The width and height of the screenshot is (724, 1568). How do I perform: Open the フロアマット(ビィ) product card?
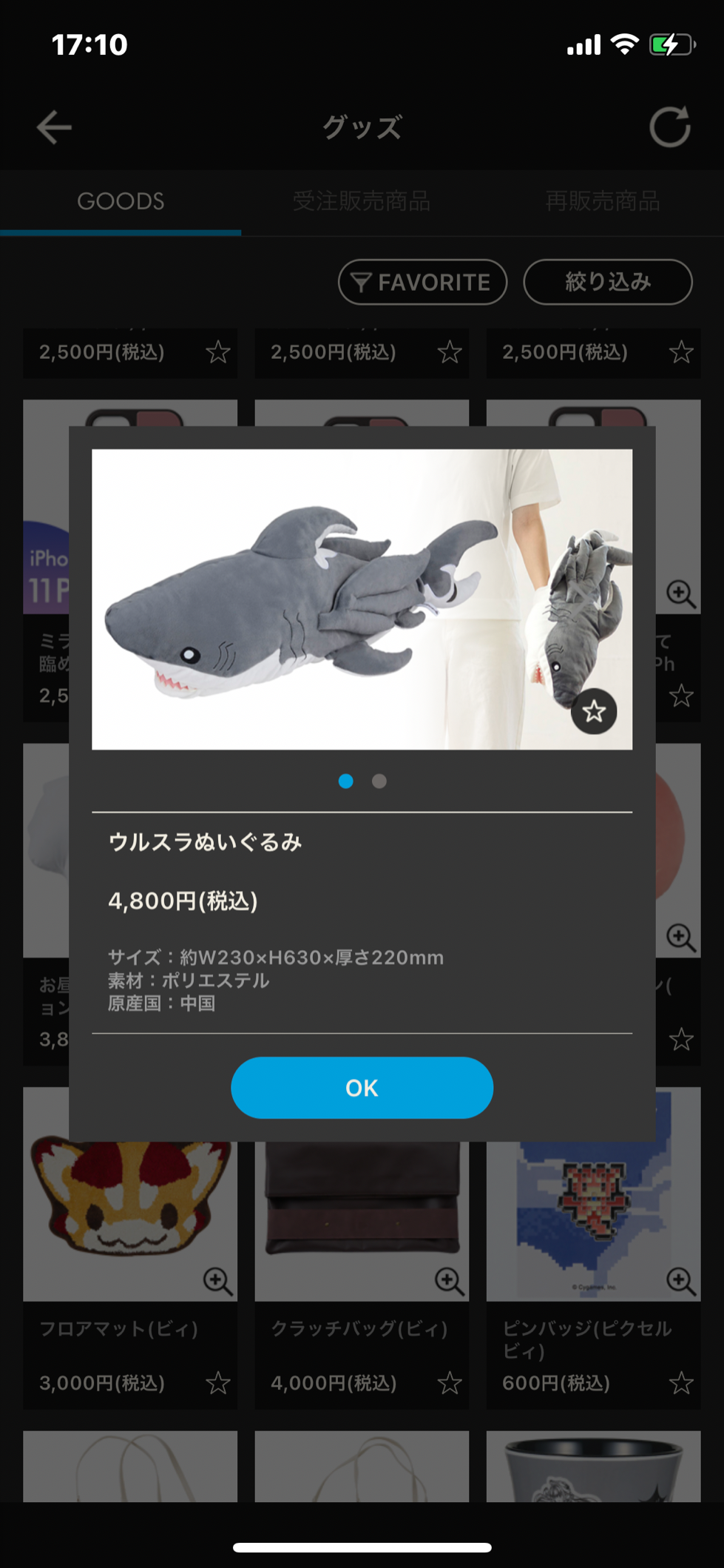[118, 1328]
